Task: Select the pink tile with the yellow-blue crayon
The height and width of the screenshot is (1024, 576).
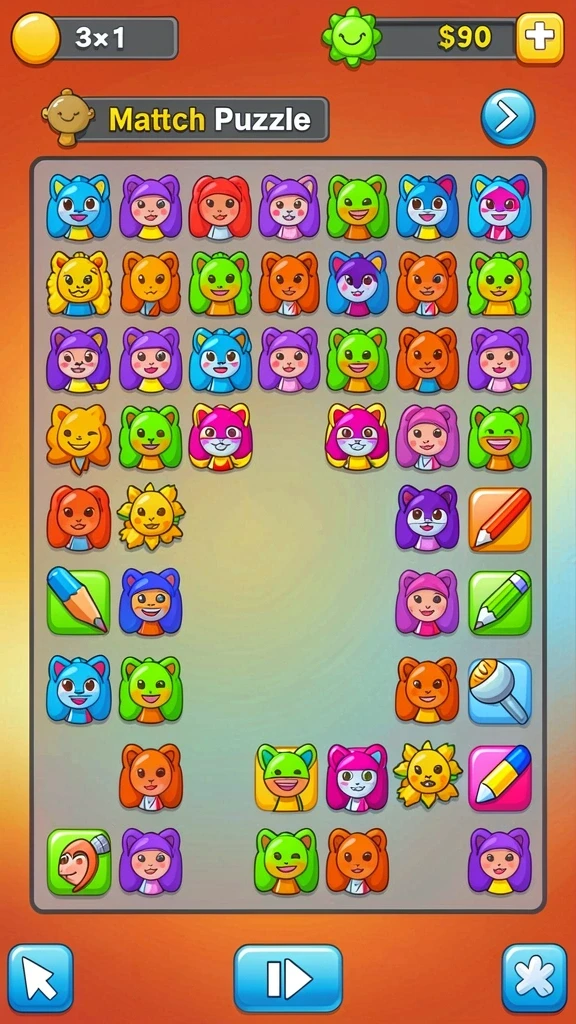Action: 500,778
